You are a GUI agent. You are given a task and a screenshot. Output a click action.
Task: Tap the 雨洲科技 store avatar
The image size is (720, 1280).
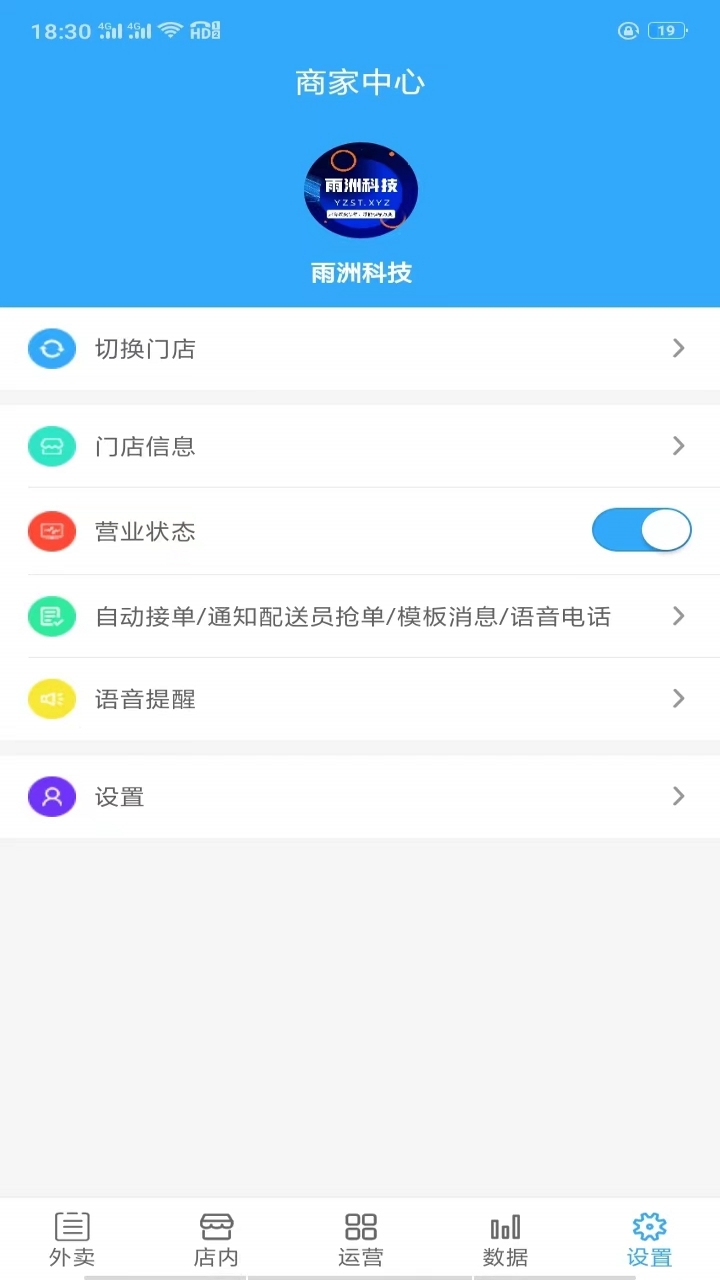click(x=360, y=190)
